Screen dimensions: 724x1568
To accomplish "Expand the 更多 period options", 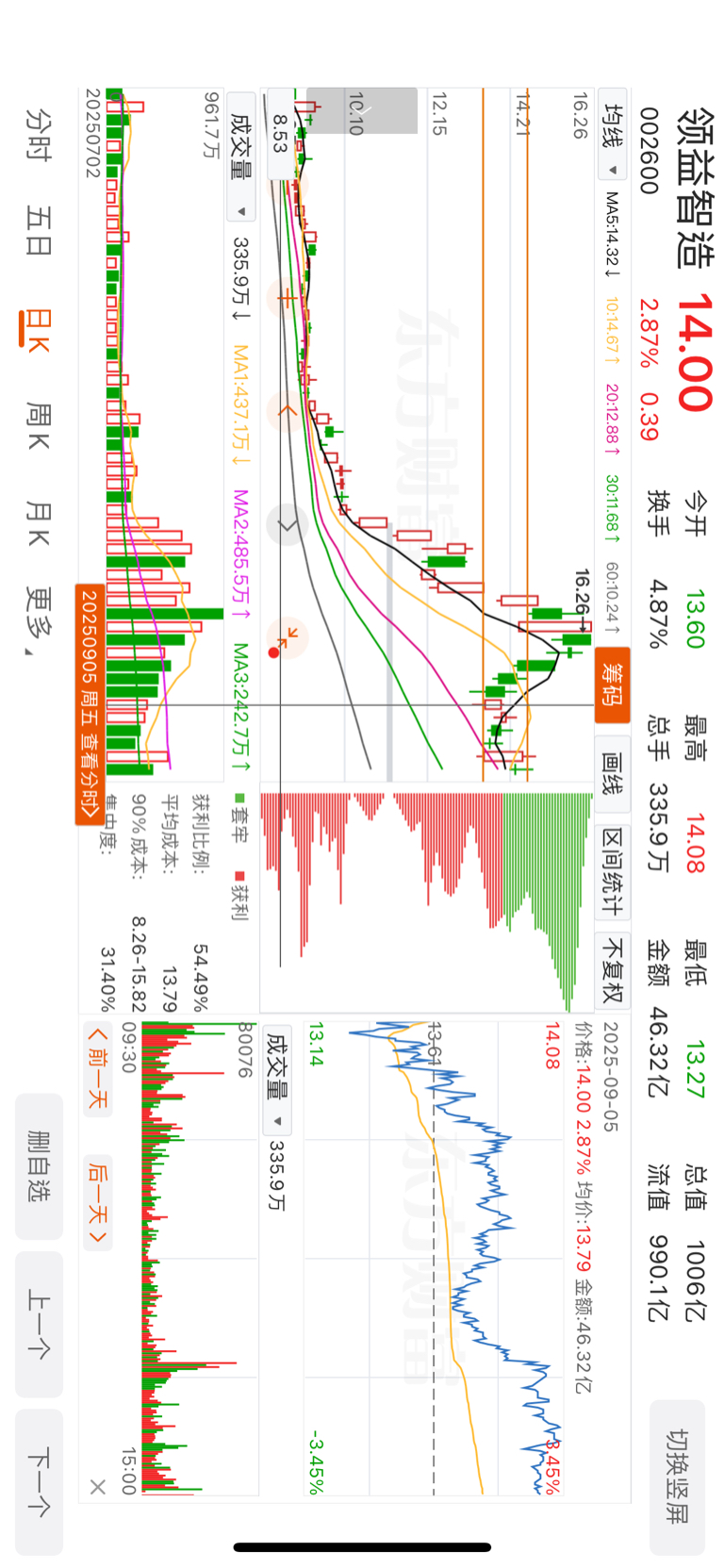I will [39, 622].
